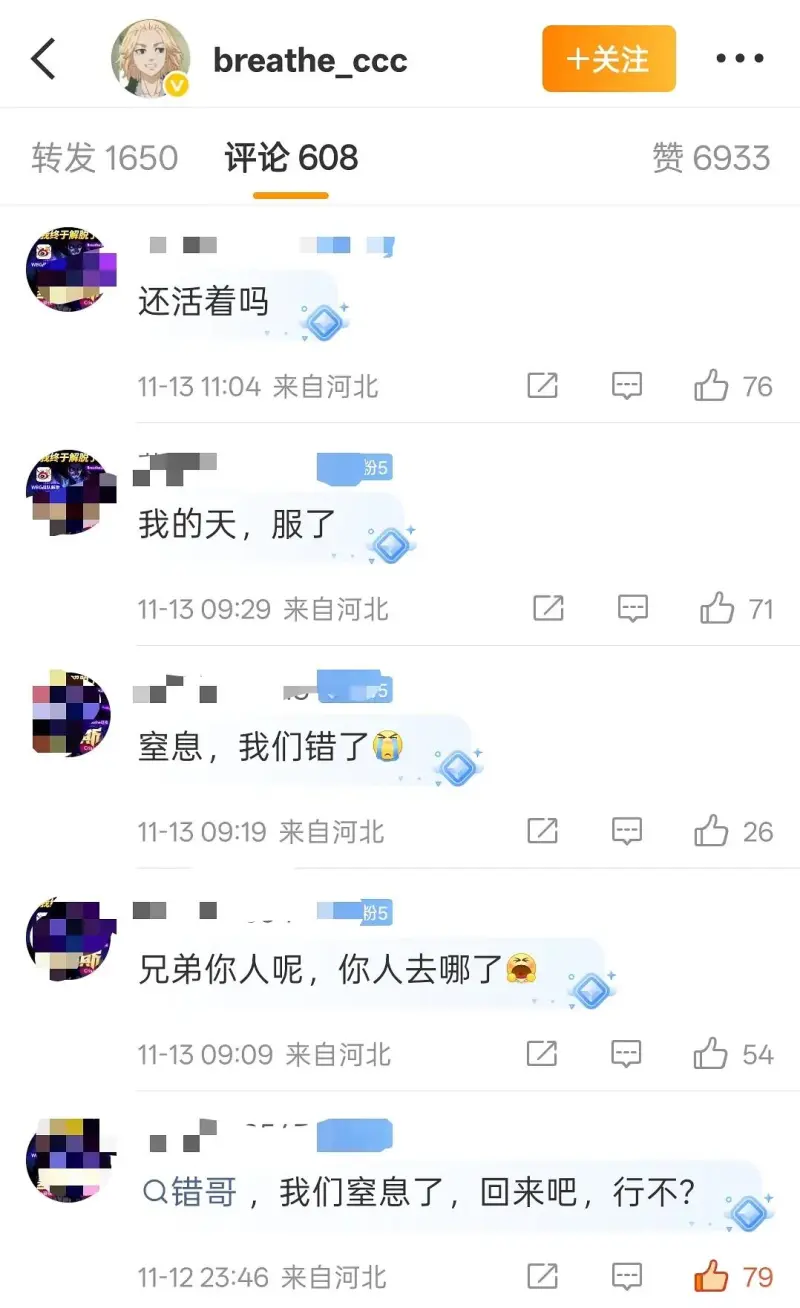The image size is (800, 1308).
Task: Open avatar of commenter who wrote 还活着吗
Action: point(70,268)
